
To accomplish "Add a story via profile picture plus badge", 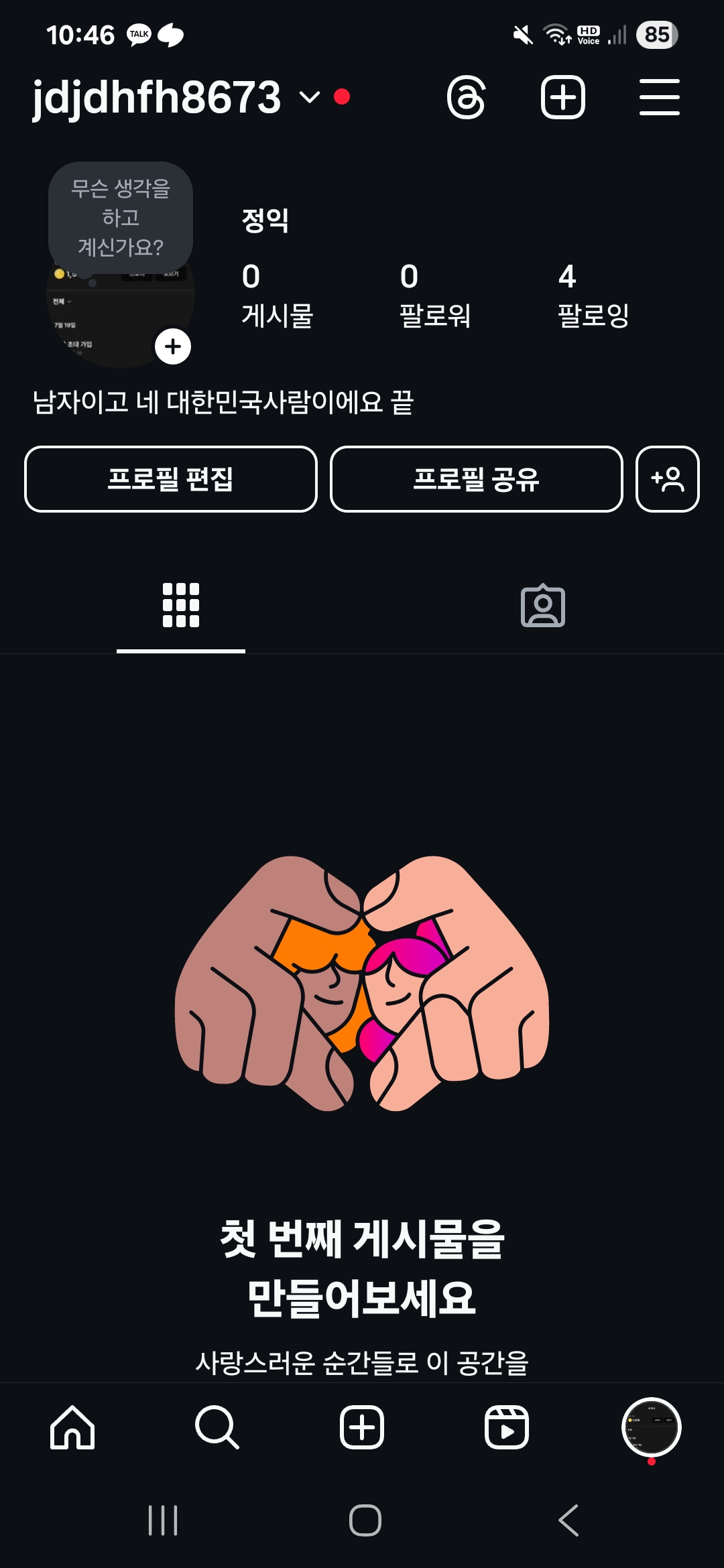I will click(x=173, y=346).
